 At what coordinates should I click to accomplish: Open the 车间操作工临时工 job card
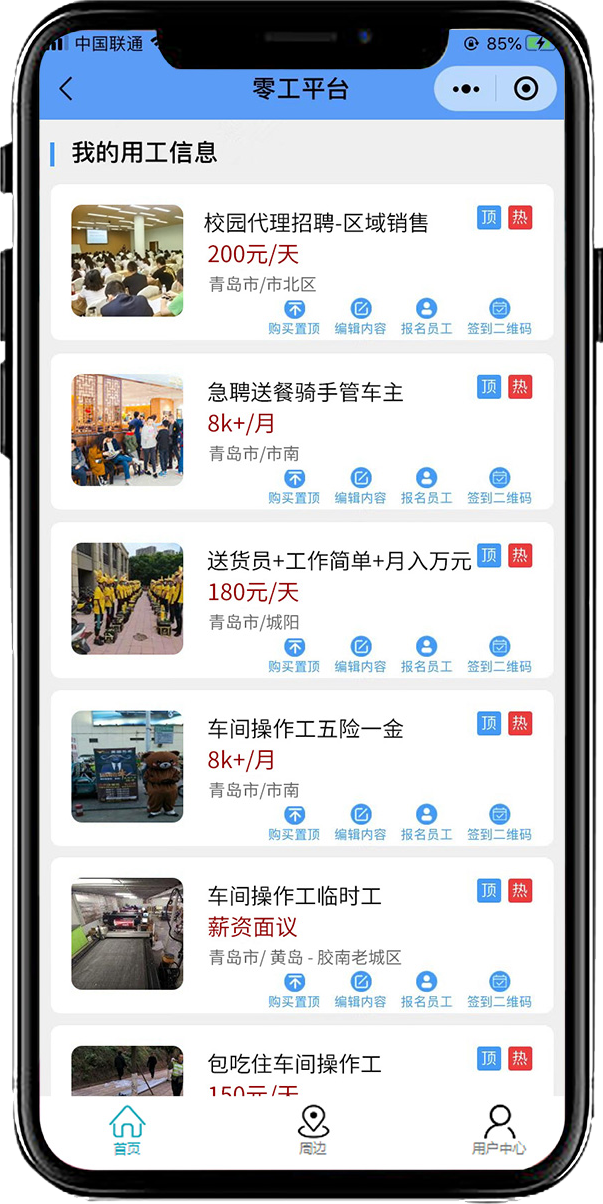pos(294,897)
